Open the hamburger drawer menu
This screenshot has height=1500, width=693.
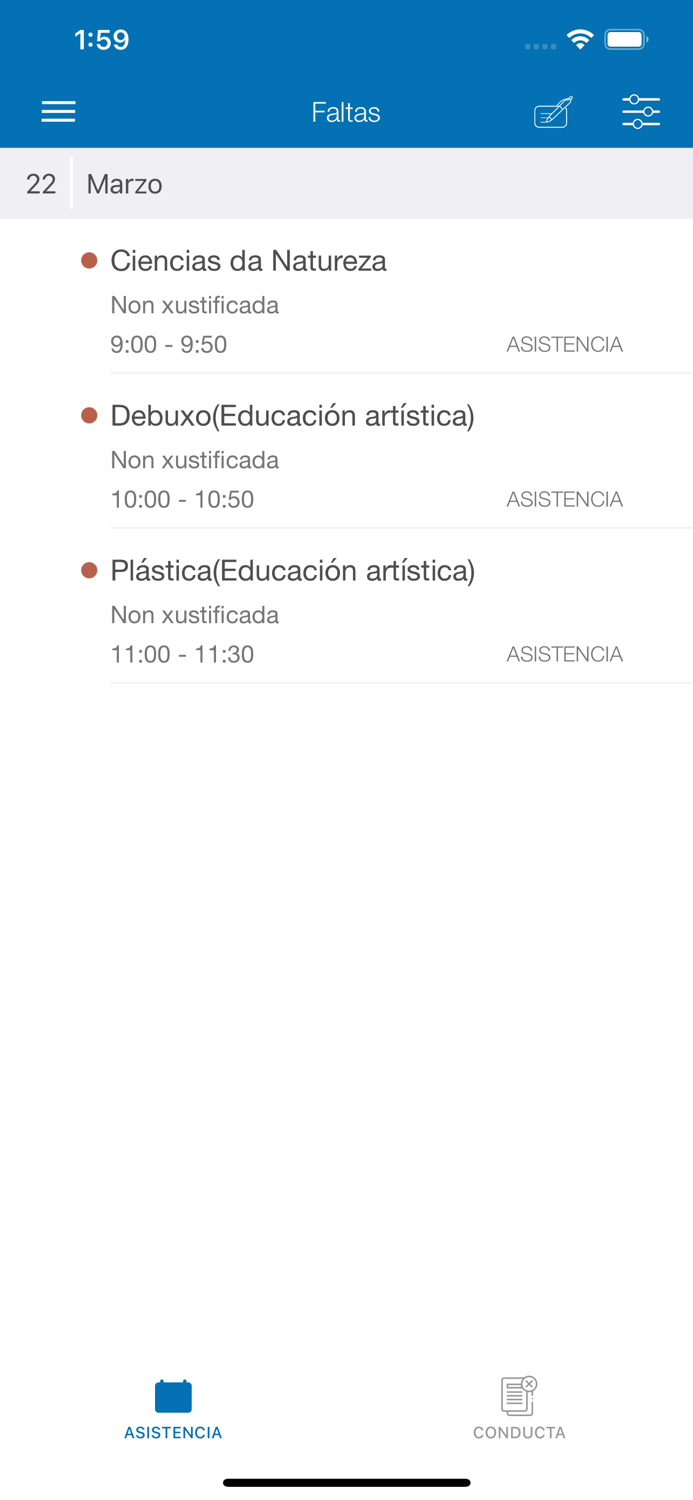click(58, 112)
